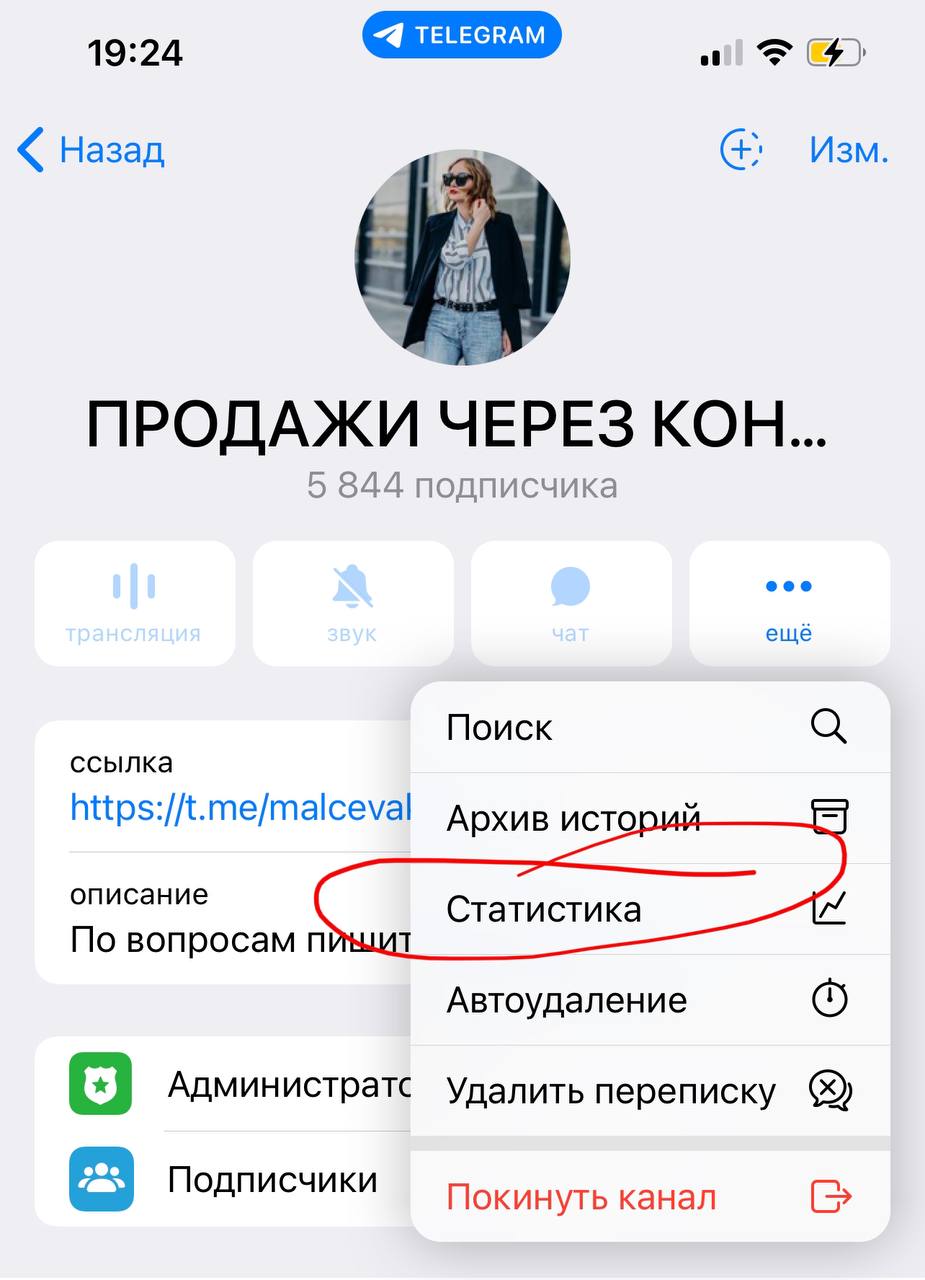Select Удалить переписку
The height and width of the screenshot is (1280, 925).
(x=648, y=1091)
